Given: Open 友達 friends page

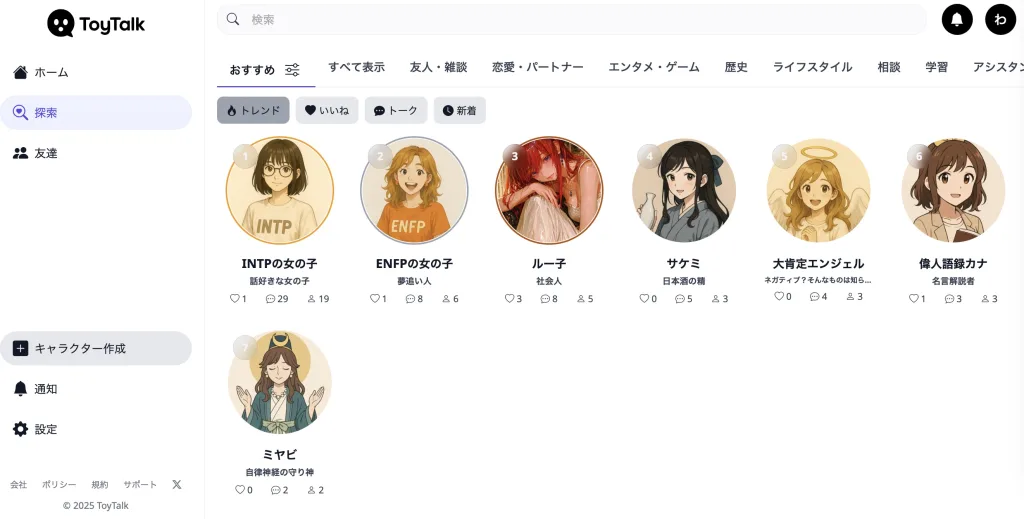Looking at the screenshot, I should click(46, 153).
